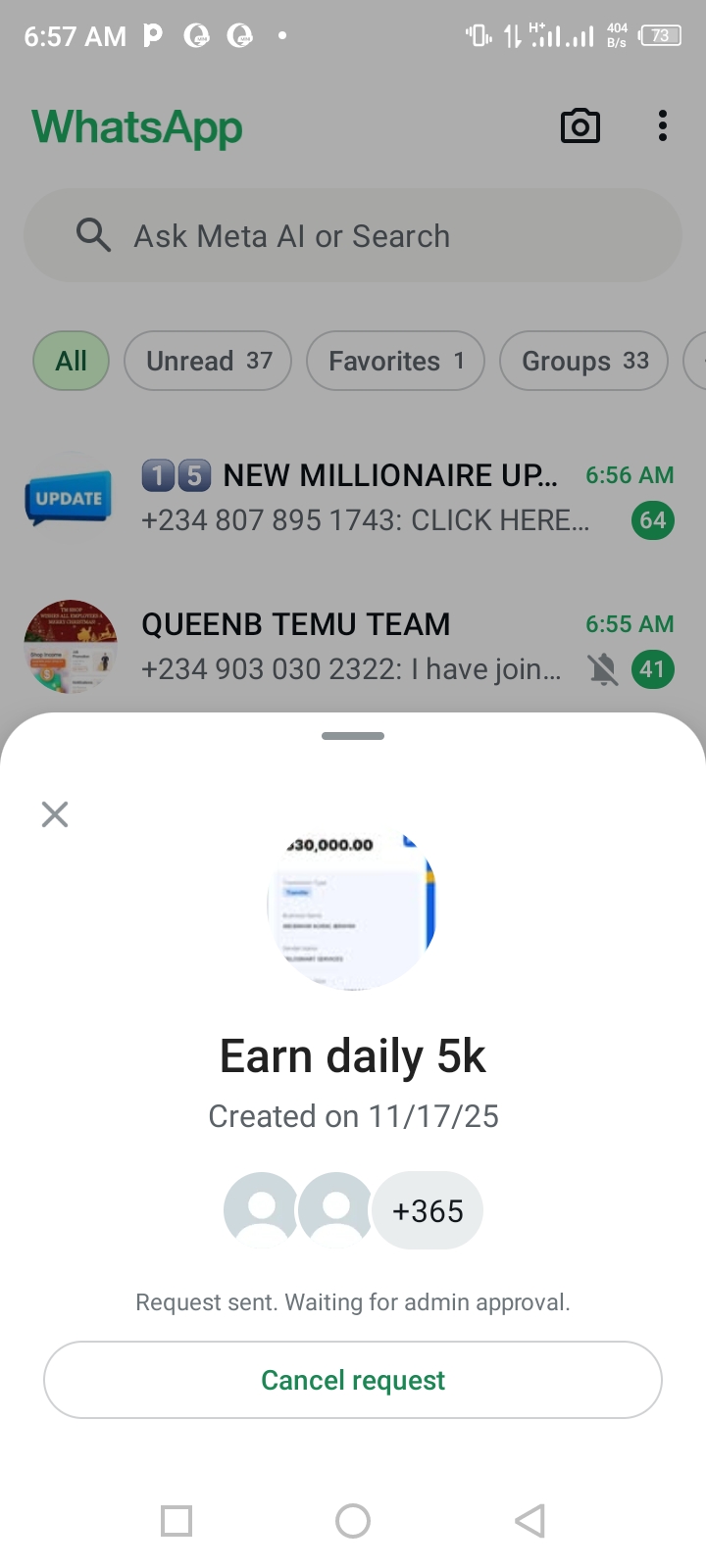Select the All chats filter
706x1568 pixels.
pyautogui.click(x=71, y=361)
